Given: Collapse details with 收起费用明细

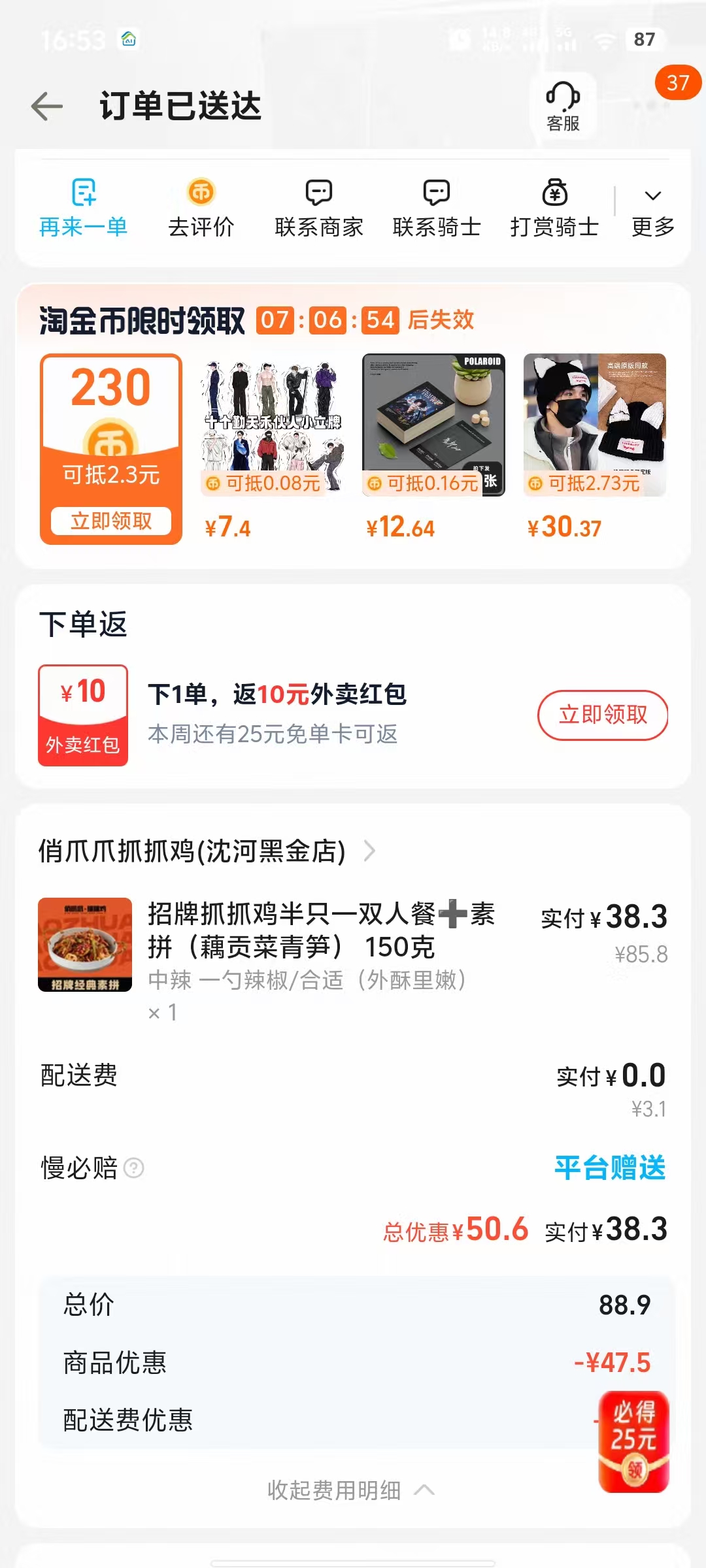Looking at the screenshot, I should click(350, 1490).
